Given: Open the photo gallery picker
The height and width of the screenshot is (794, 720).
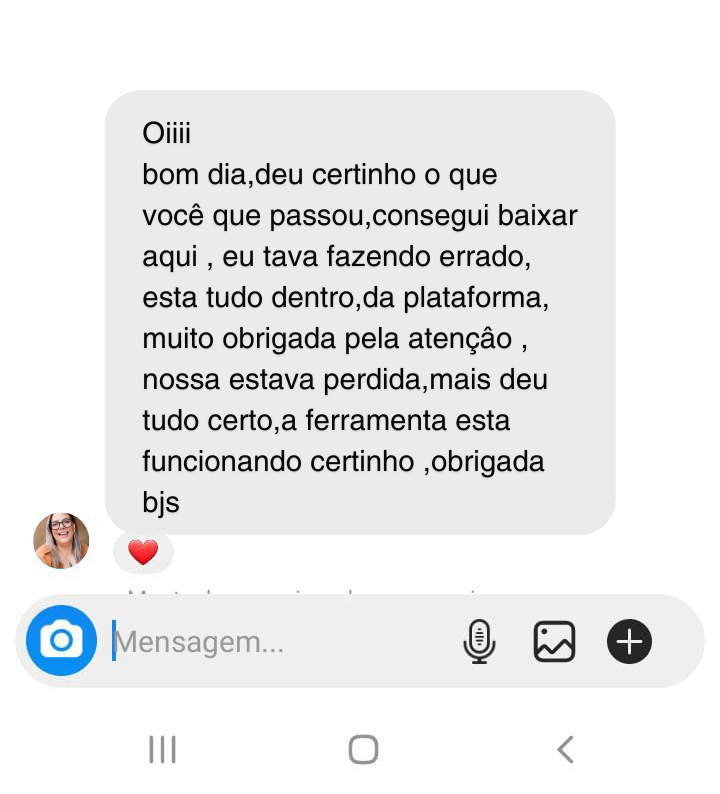Looking at the screenshot, I should [554, 642].
